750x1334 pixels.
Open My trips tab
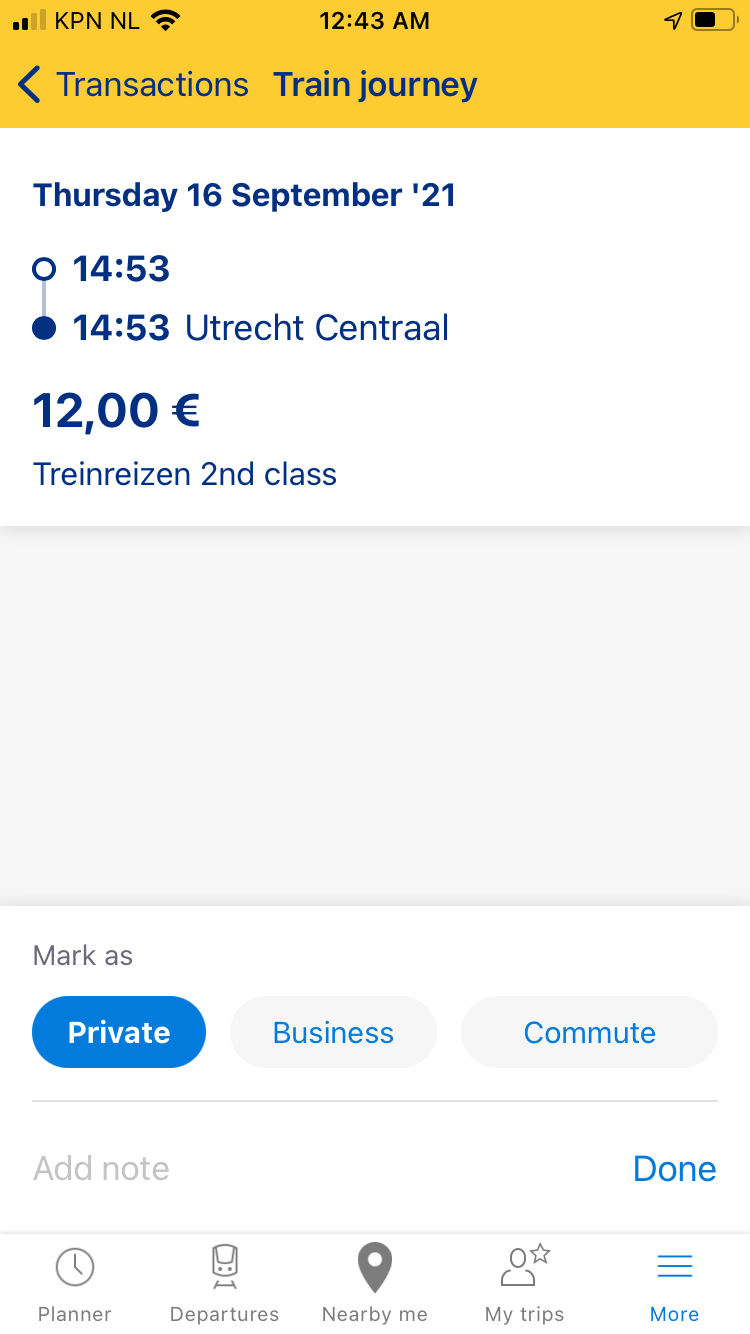(525, 1284)
